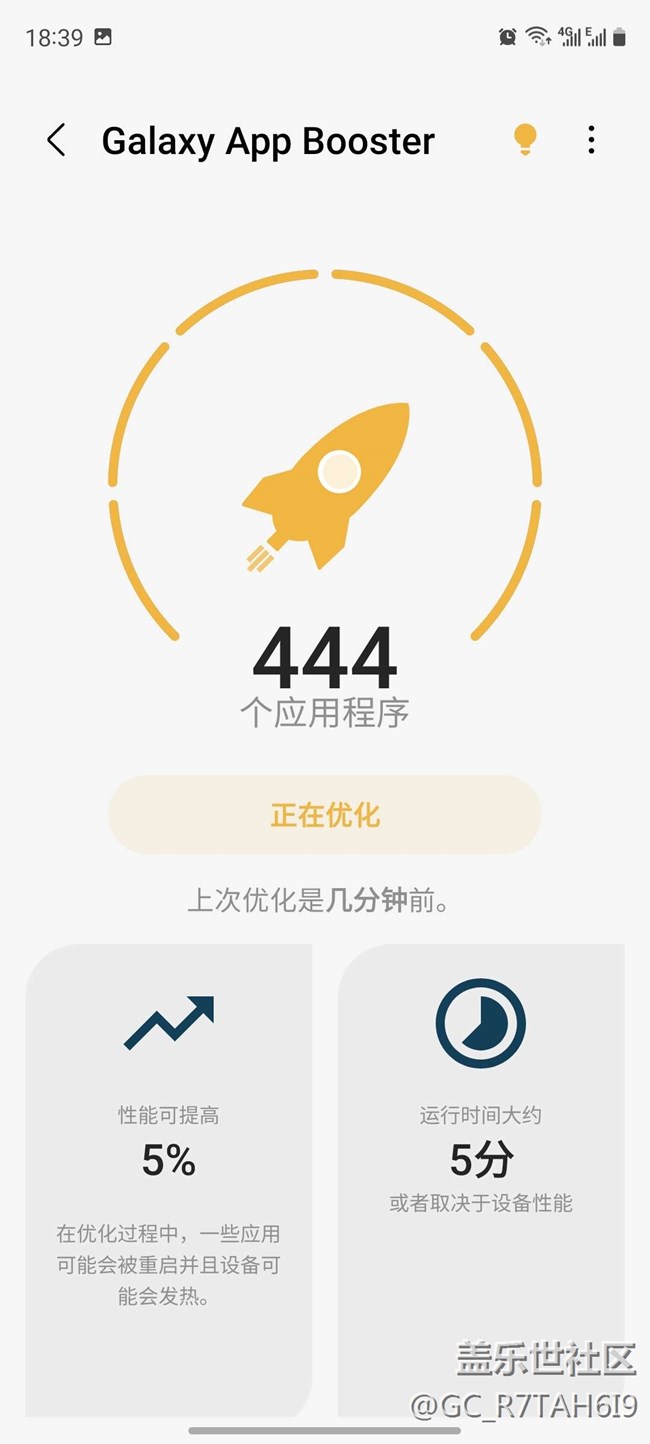Screen dimensions: 650x1444
Task: Open the three-dot overflow menu
Action: click(x=591, y=140)
